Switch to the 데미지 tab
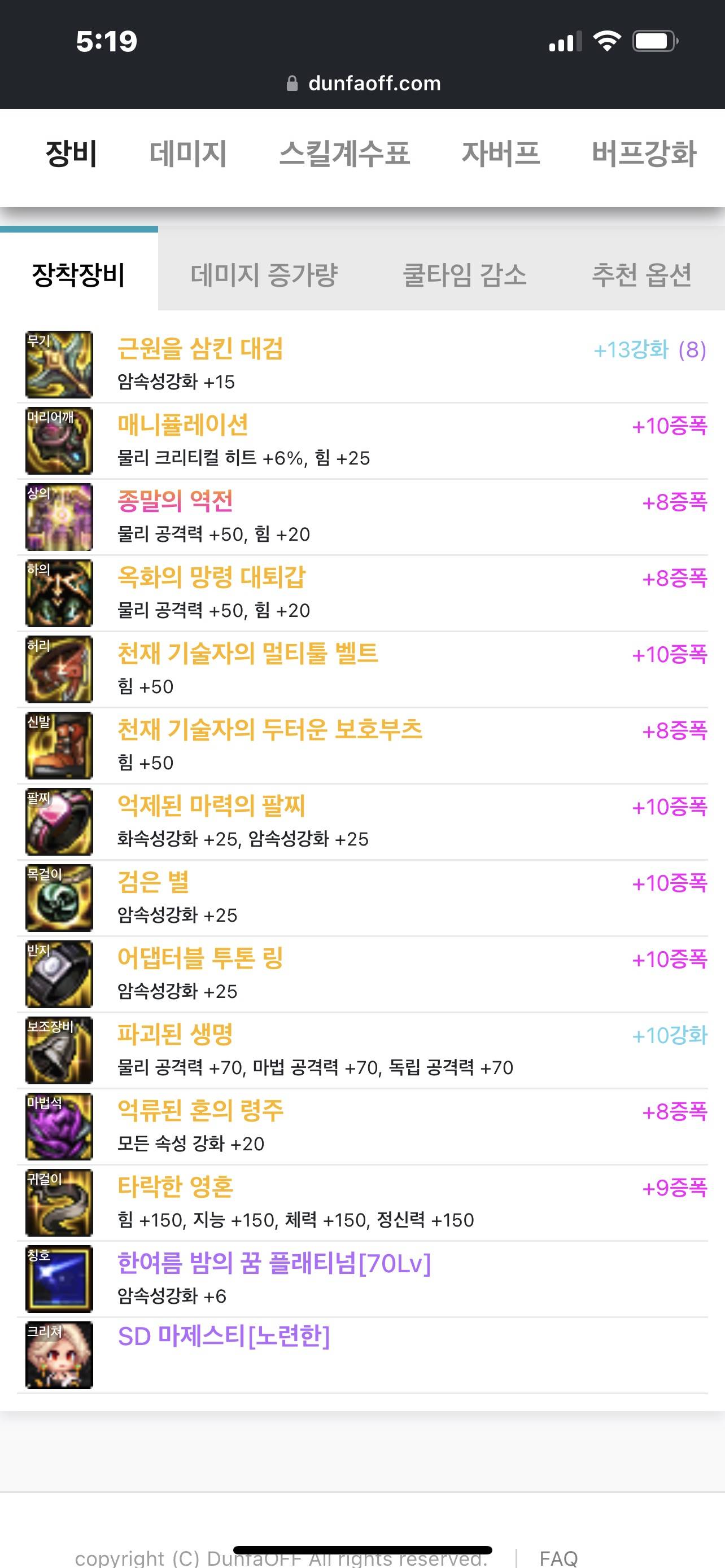The image size is (725, 1568). 187,154
